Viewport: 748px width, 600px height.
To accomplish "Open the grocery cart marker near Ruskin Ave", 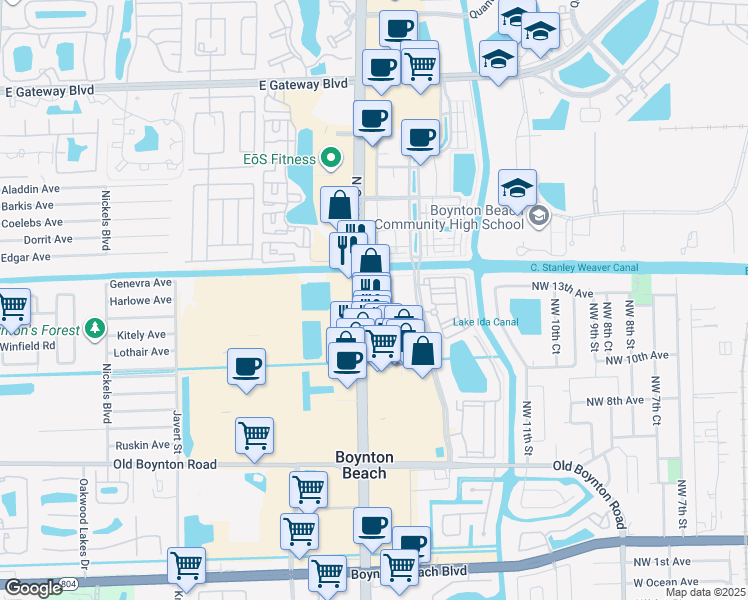I will pyautogui.click(x=255, y=435).
